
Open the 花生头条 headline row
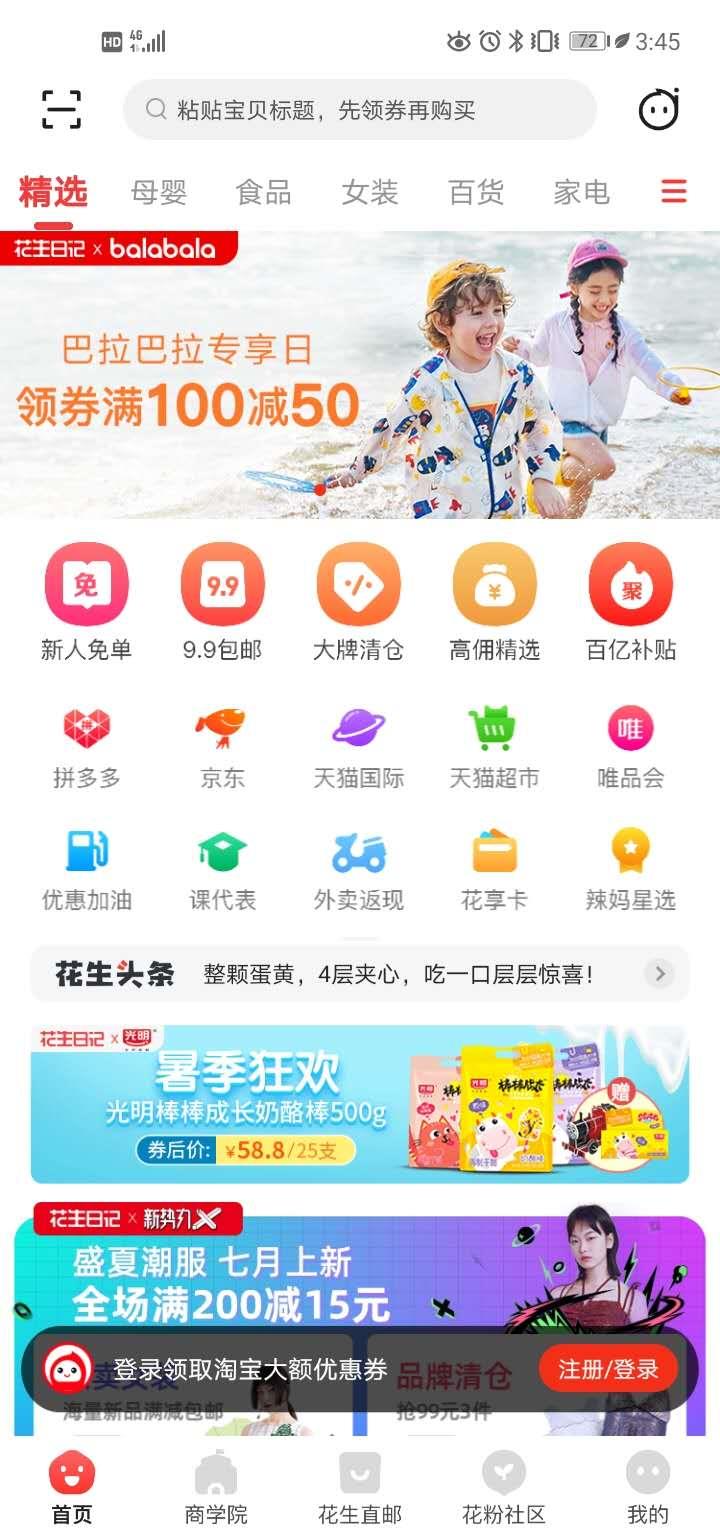click(x=360, y=973)
